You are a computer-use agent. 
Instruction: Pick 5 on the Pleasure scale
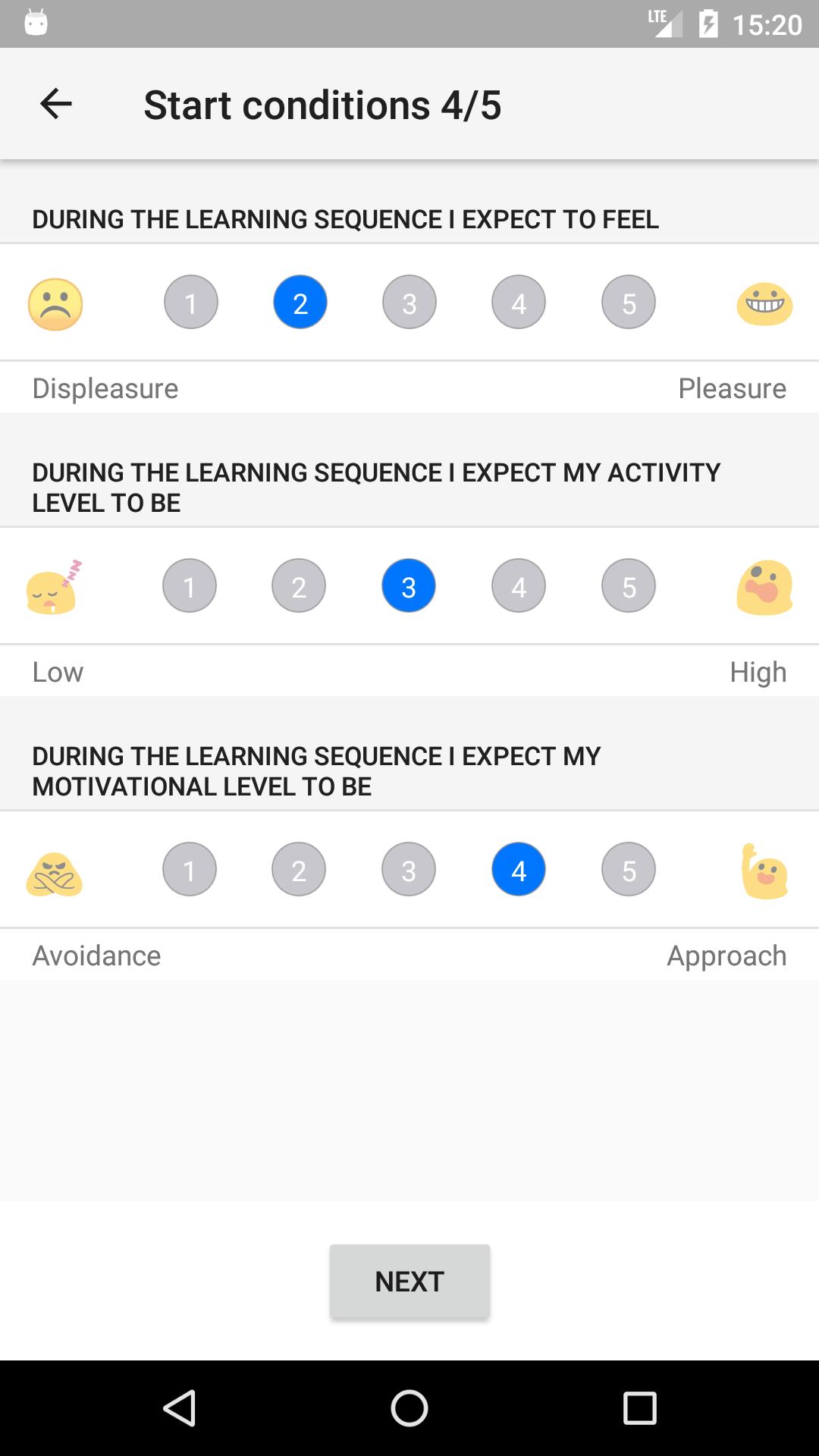pos(629,303)
